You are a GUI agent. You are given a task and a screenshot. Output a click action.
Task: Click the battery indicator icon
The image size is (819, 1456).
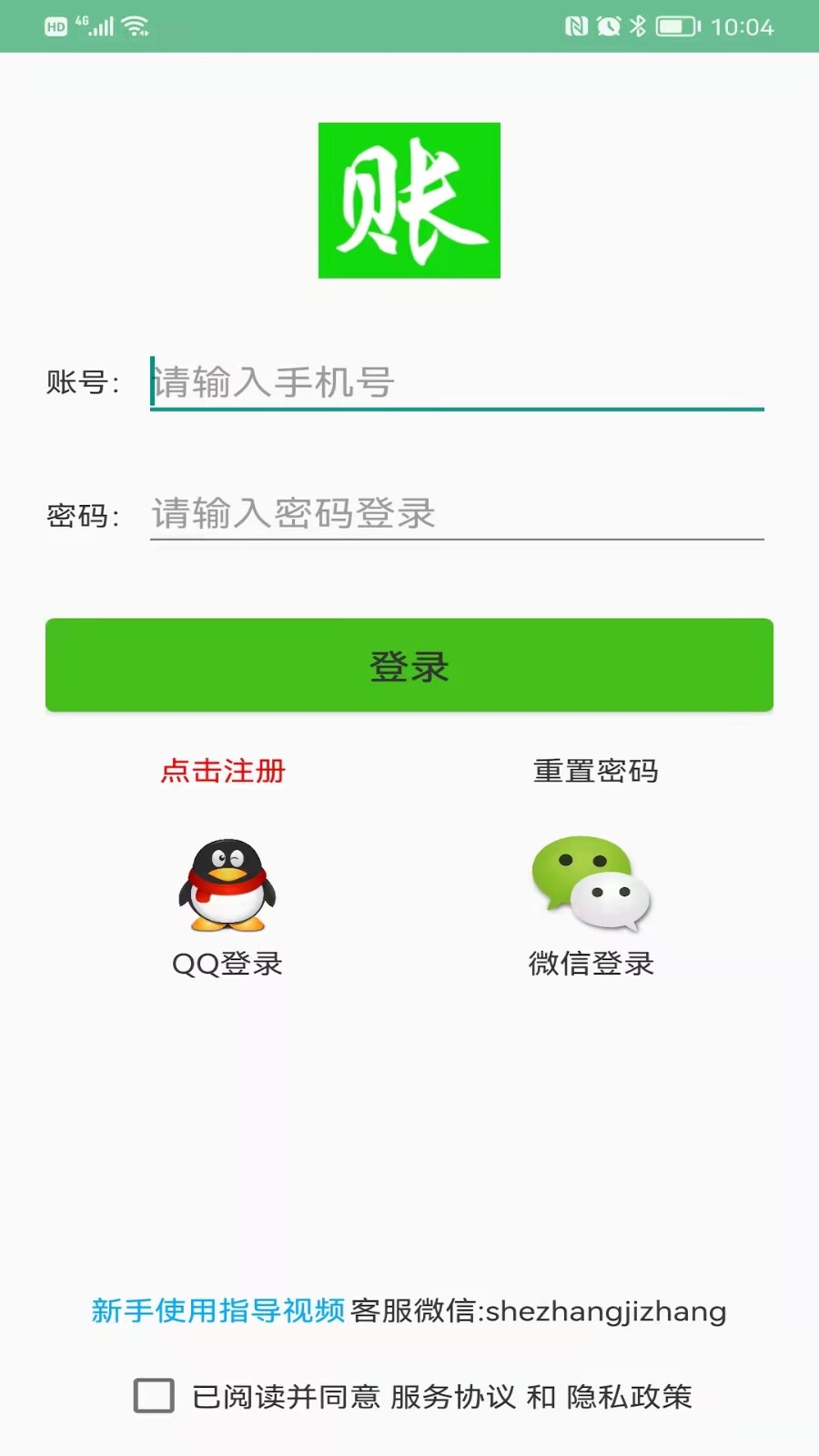point(677,25)
